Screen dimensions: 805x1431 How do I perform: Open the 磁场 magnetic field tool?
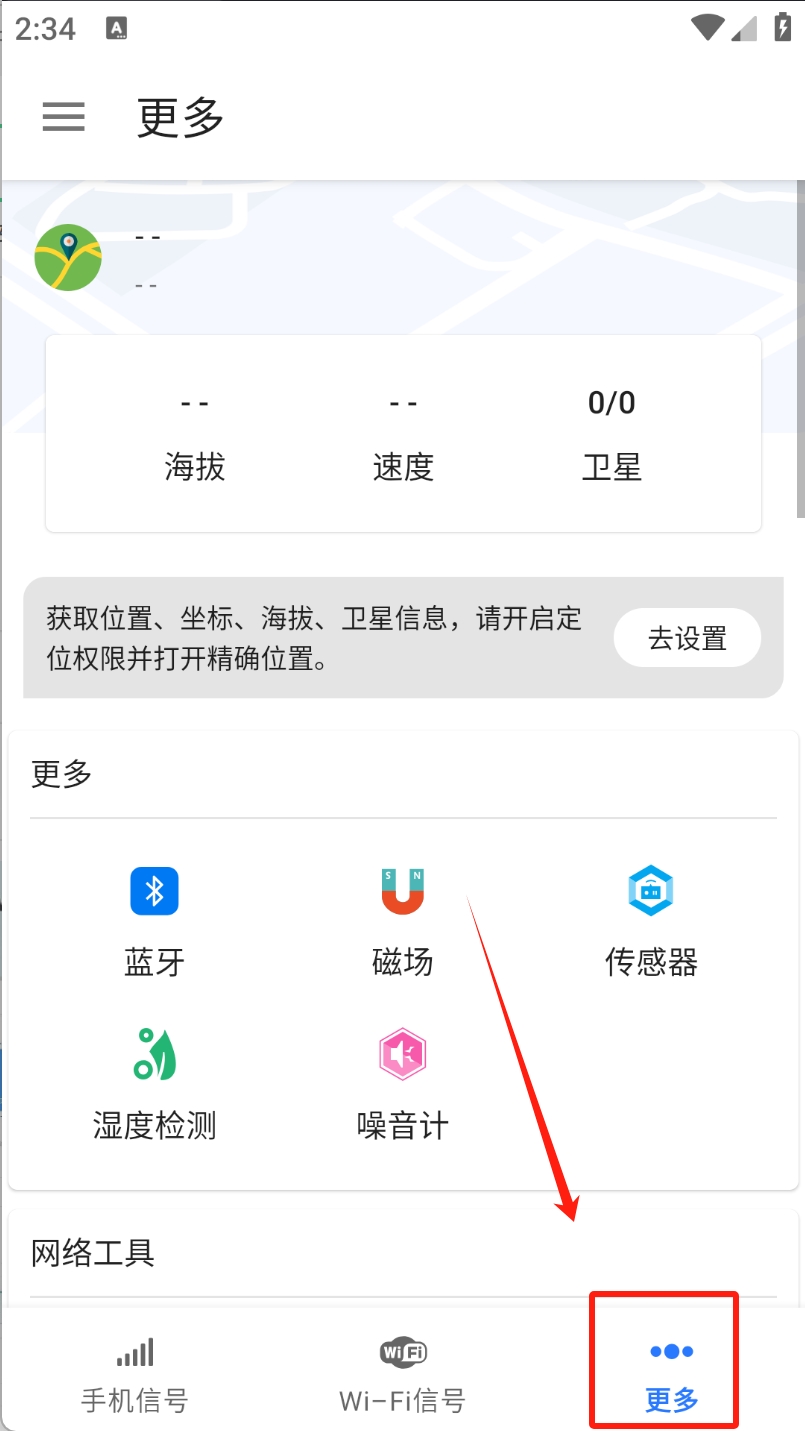402,918
